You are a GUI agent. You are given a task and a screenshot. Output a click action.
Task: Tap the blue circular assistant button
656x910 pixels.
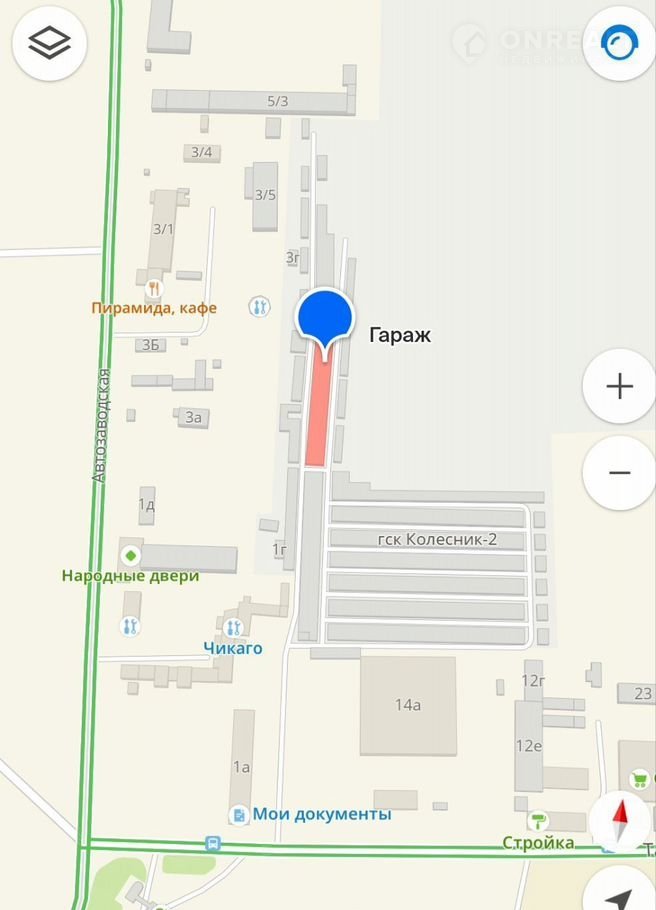tap(619, 43)
